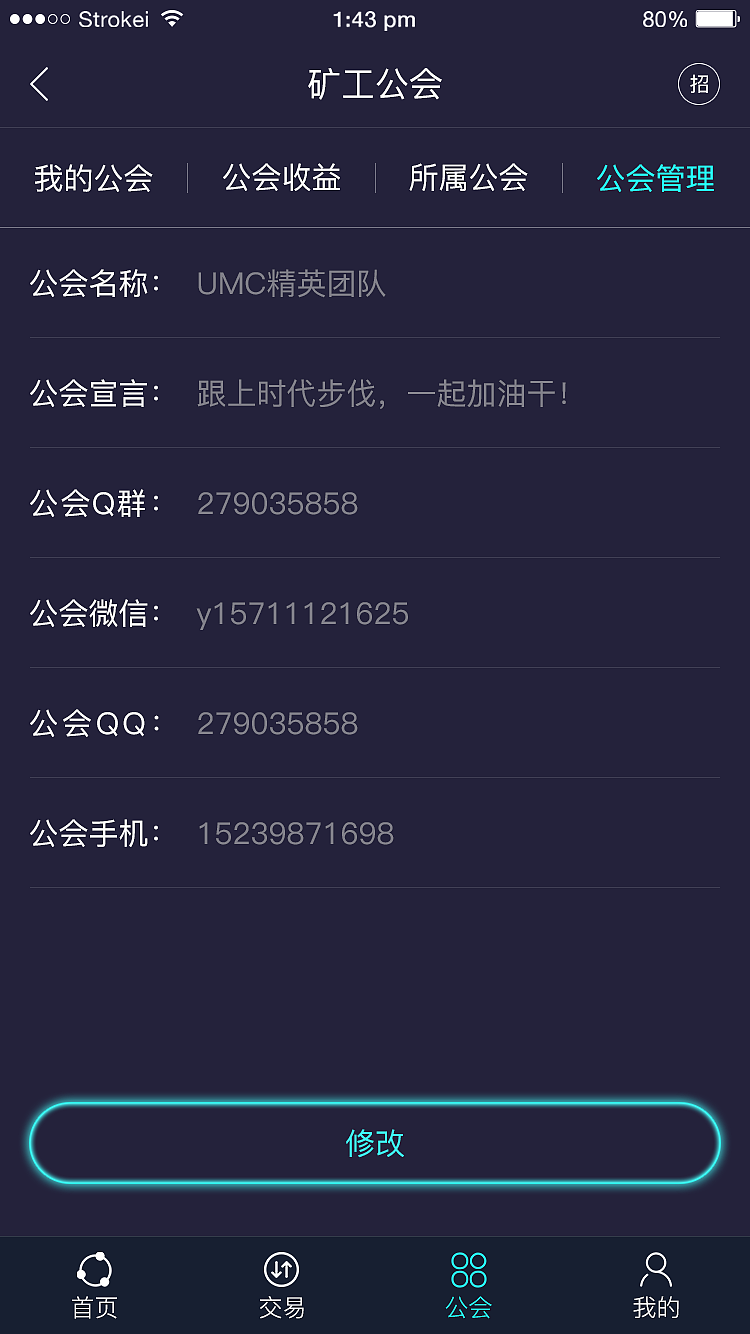This screenshot has height=1334, width=750.
Task: Tap the QQ group number 279035858 field
Action: [x=278, y=503]
